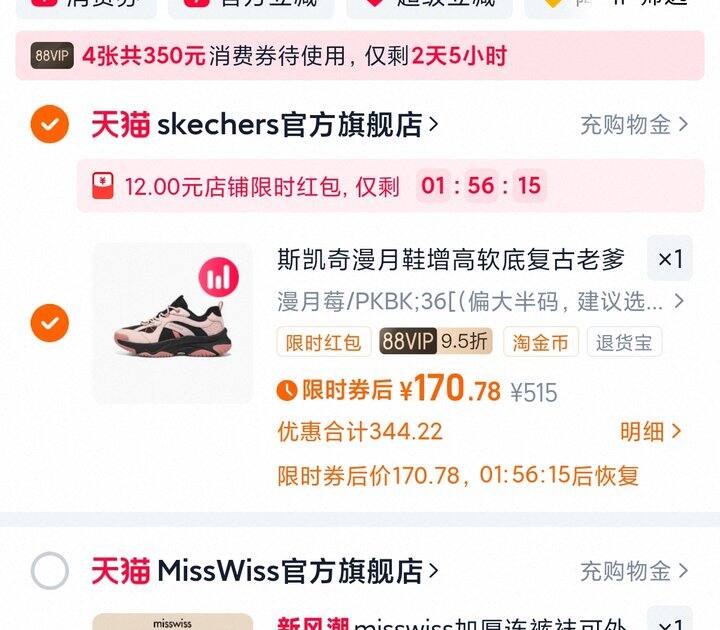Viewport: 720px width, 630px height.
Task: Change the 漫月莓/PKBK;36 size option
Action: [x=480, y=301]
